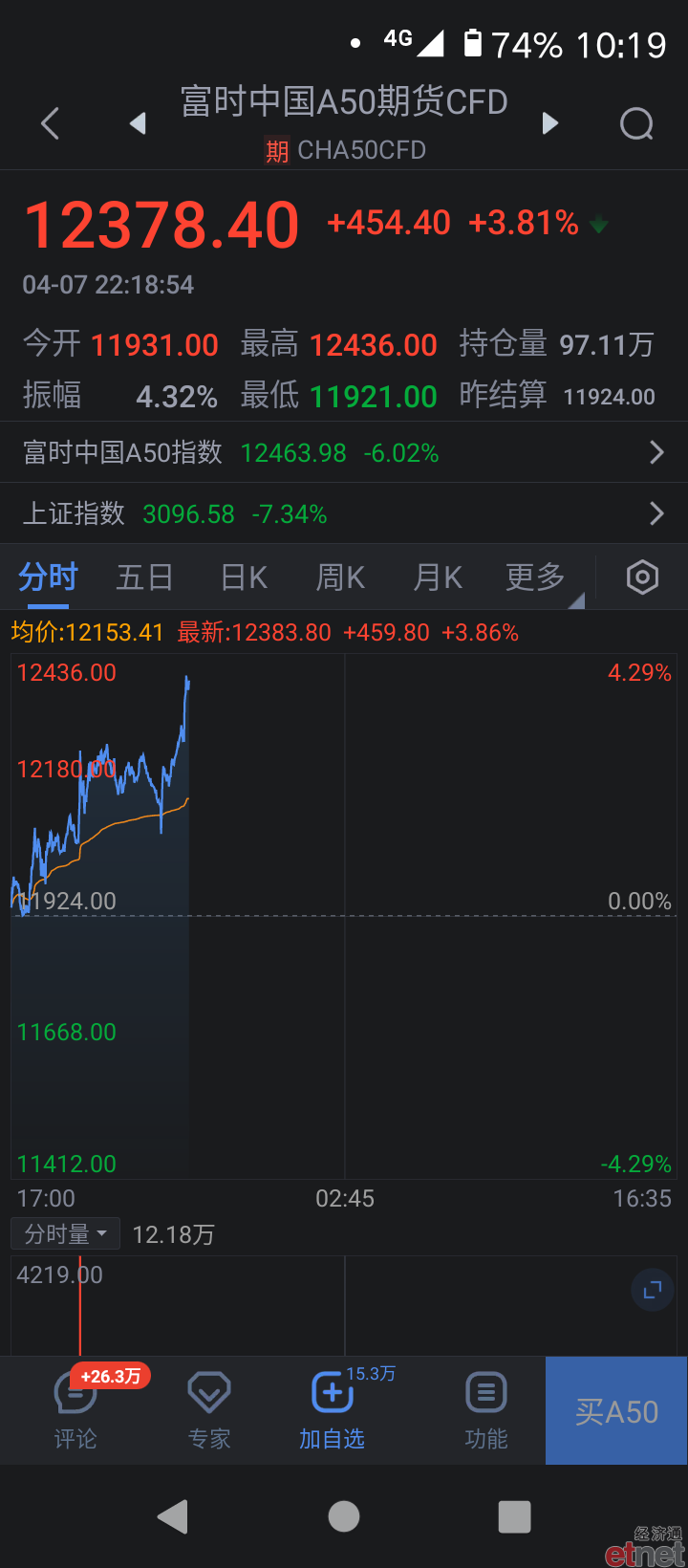Open the 上证指数 row
The width and height of the screenshot is (688, 1568).
pyautogui.click(x=344, y=513)
